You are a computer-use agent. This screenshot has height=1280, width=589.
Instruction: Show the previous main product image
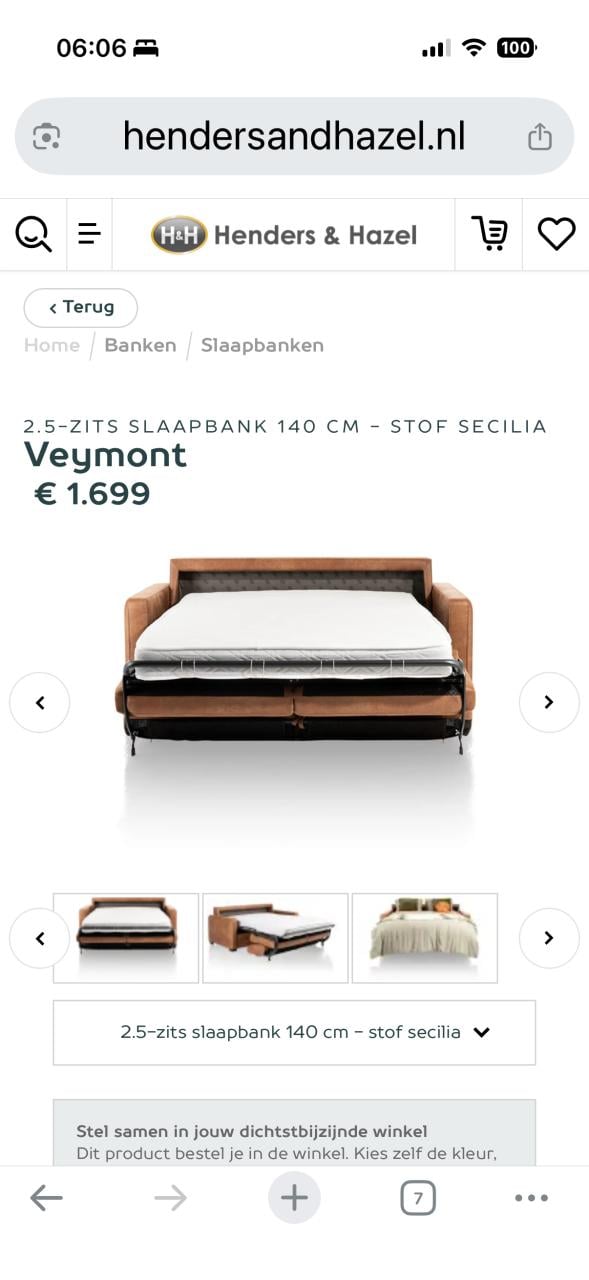click(40, 702)
